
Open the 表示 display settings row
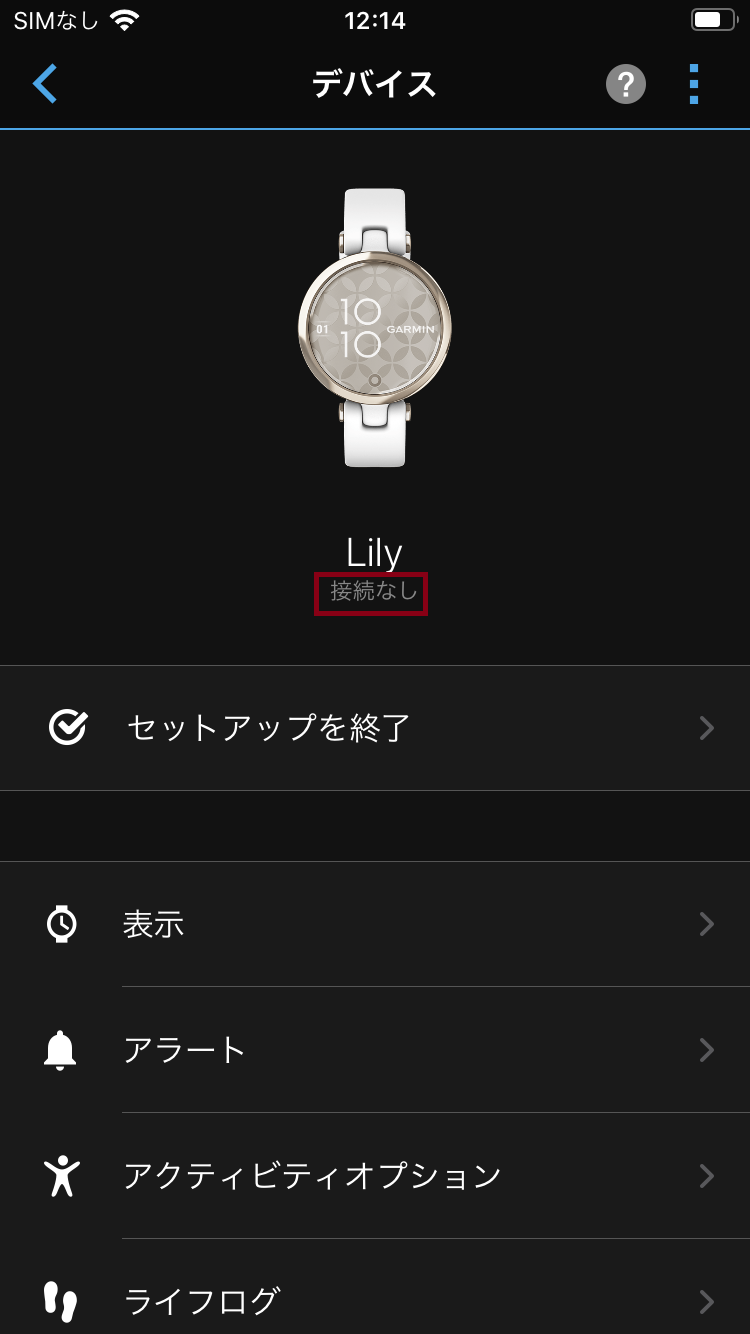click(154, 925)
